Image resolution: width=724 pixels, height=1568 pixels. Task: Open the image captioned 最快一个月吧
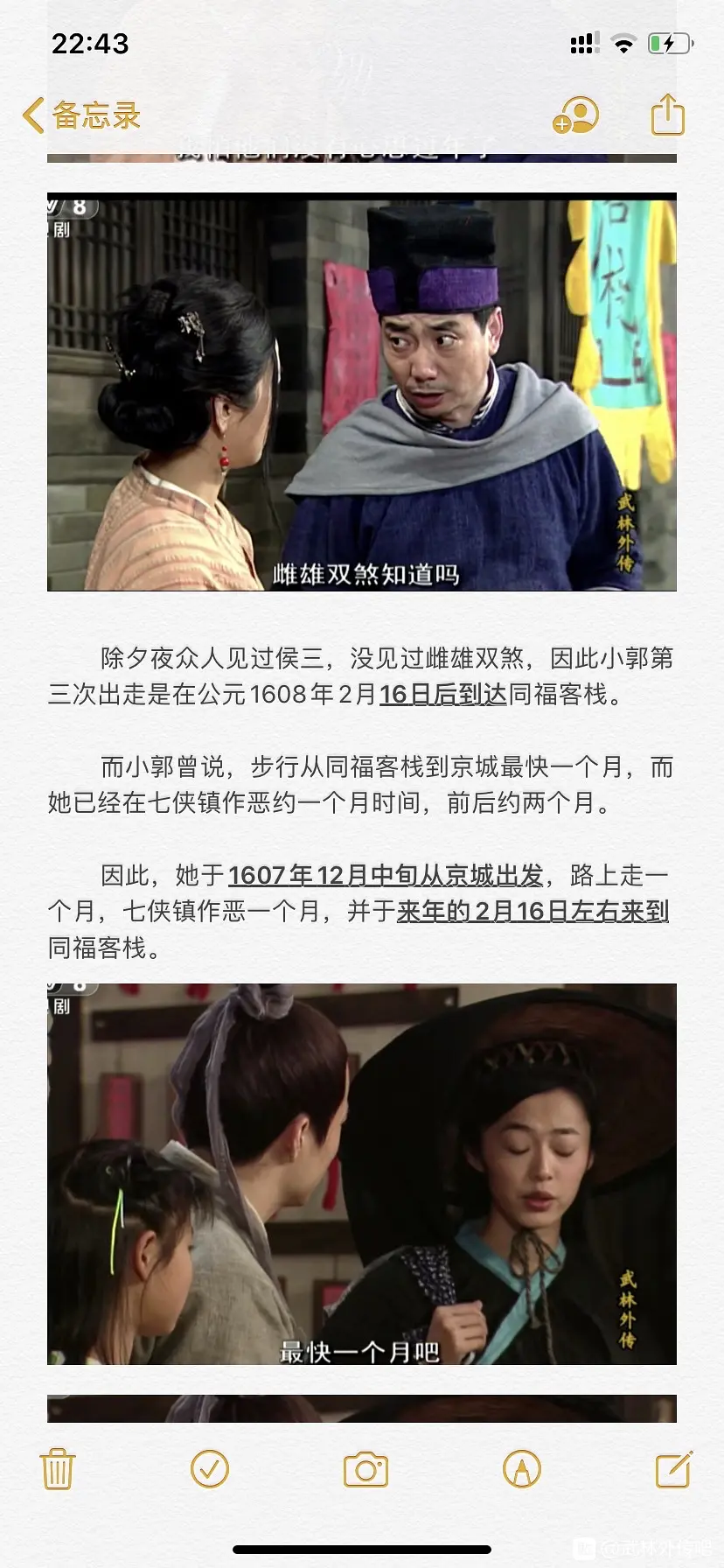362,1174
